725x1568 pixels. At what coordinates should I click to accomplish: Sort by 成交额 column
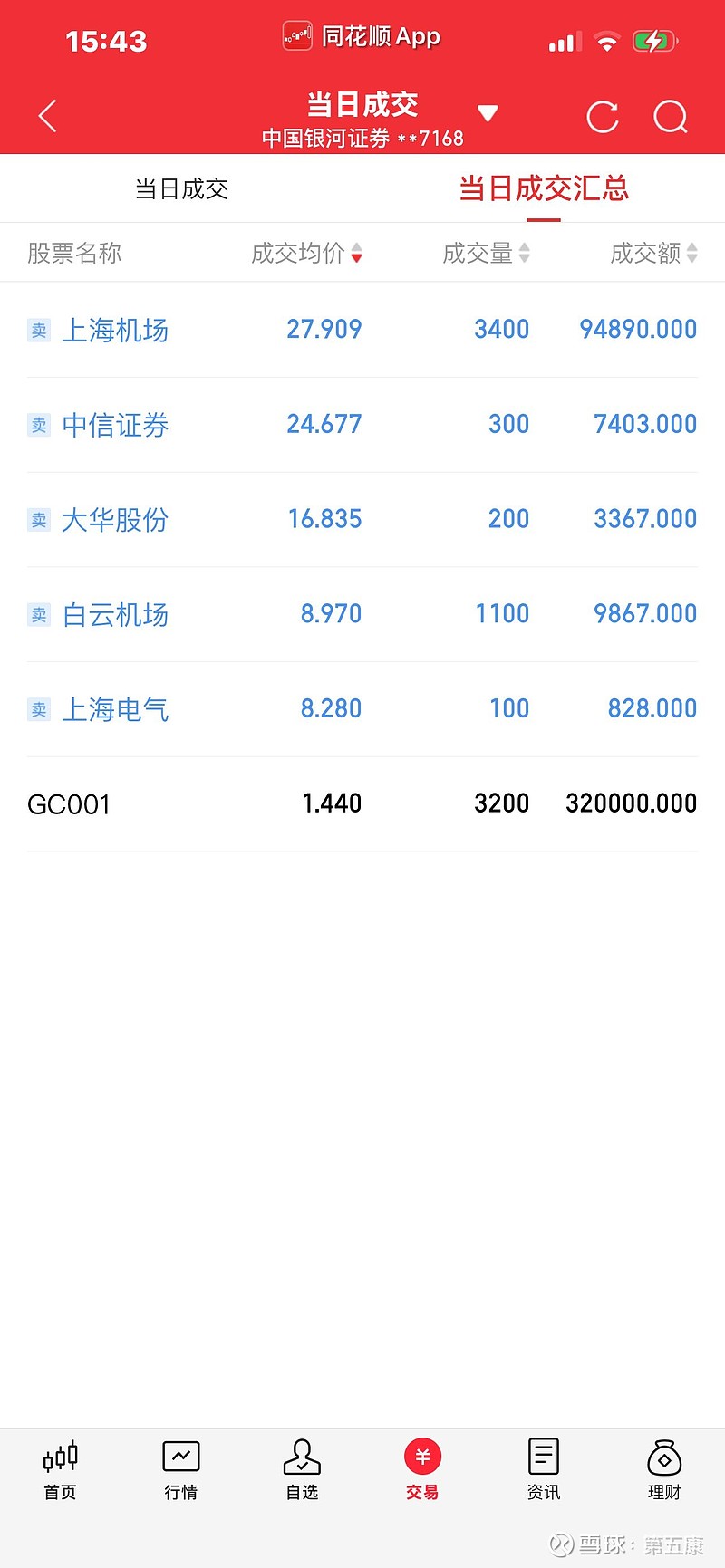(x=653, y=253)
